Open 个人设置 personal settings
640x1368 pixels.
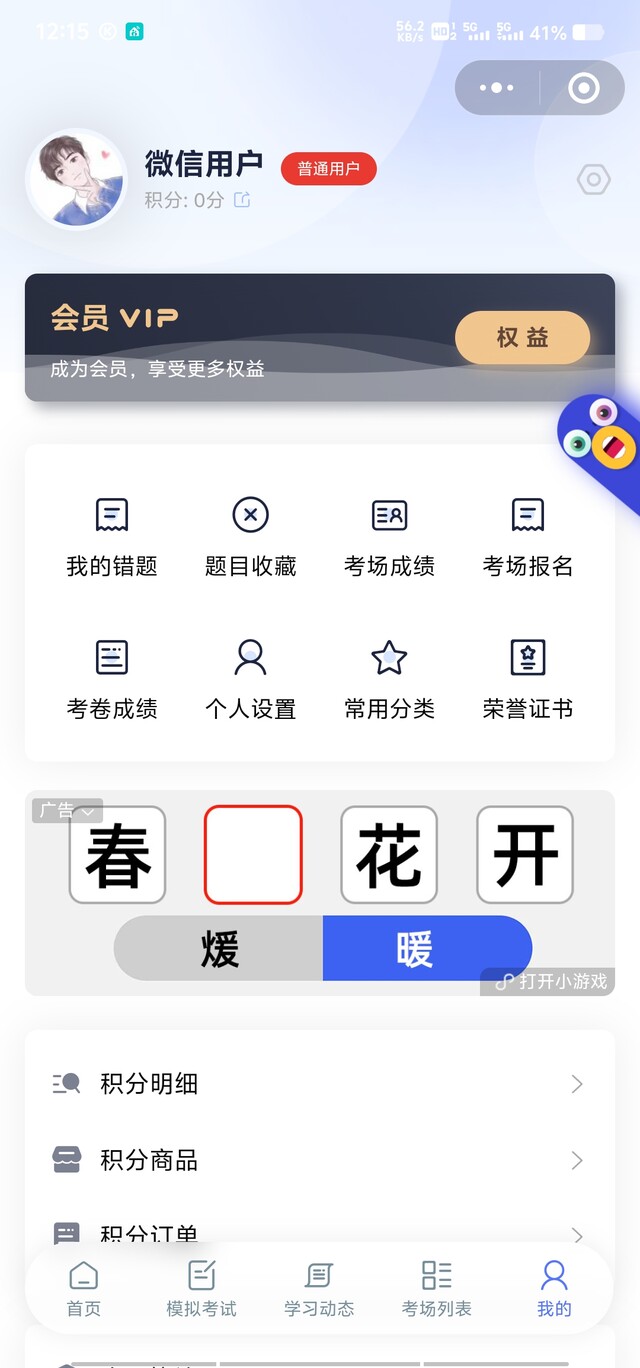click(x=250, y=680)
